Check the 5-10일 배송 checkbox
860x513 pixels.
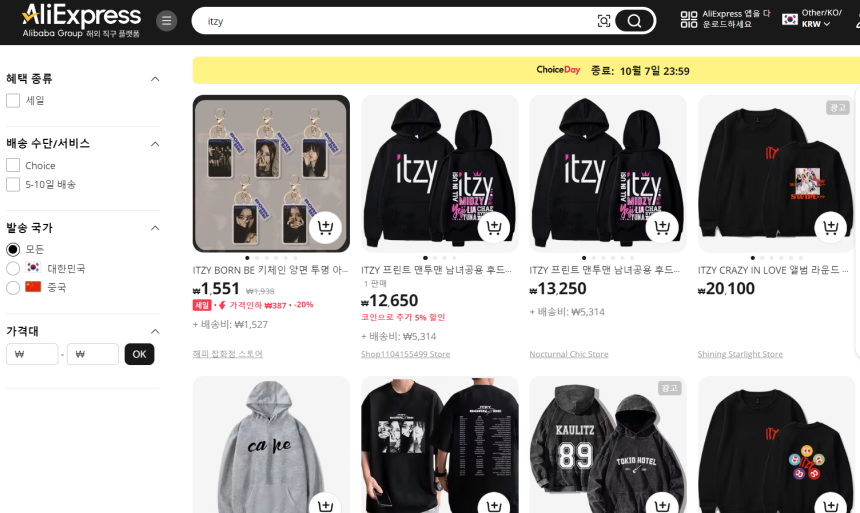pyautogui.click(x=13, y=184)
